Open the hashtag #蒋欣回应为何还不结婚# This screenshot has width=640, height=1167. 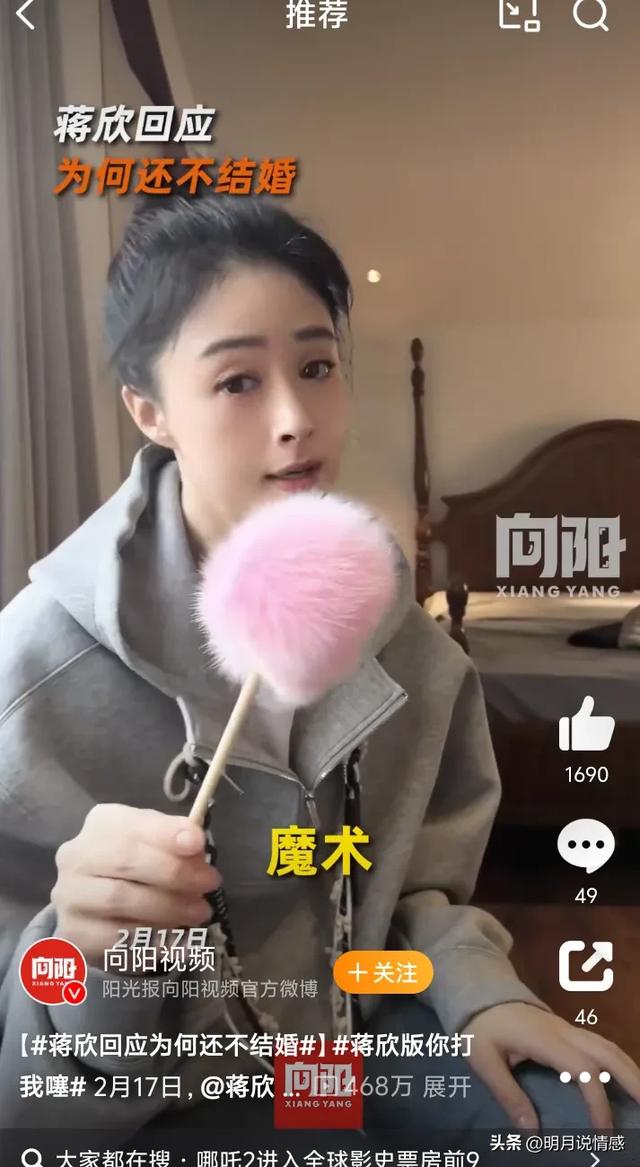coord(165,1046)
